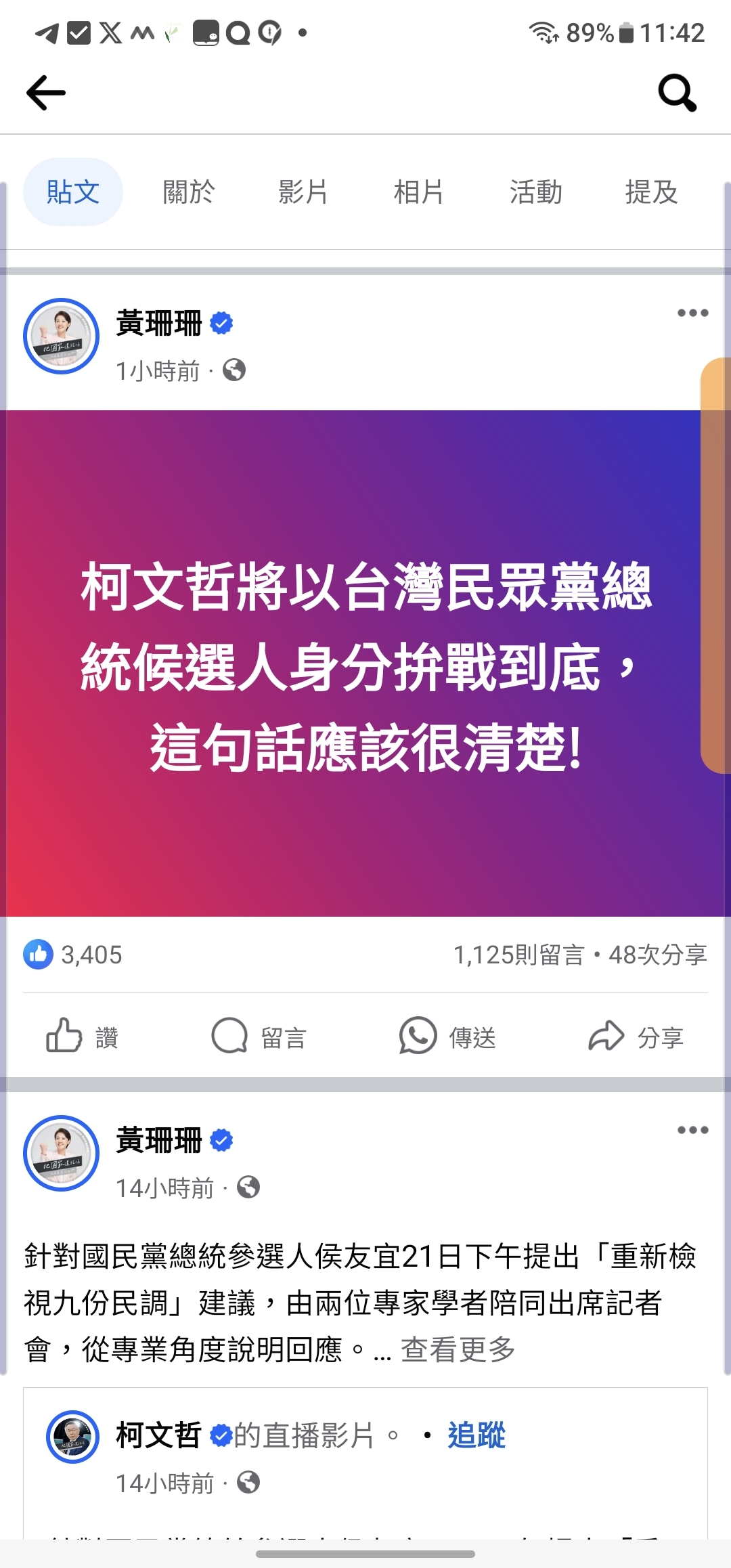Image resolution: width=731 pixels, height=1568 pixels.
Task: Comment on post via 留言 button
Action: pyautogui.click(x=259, y=1037)
